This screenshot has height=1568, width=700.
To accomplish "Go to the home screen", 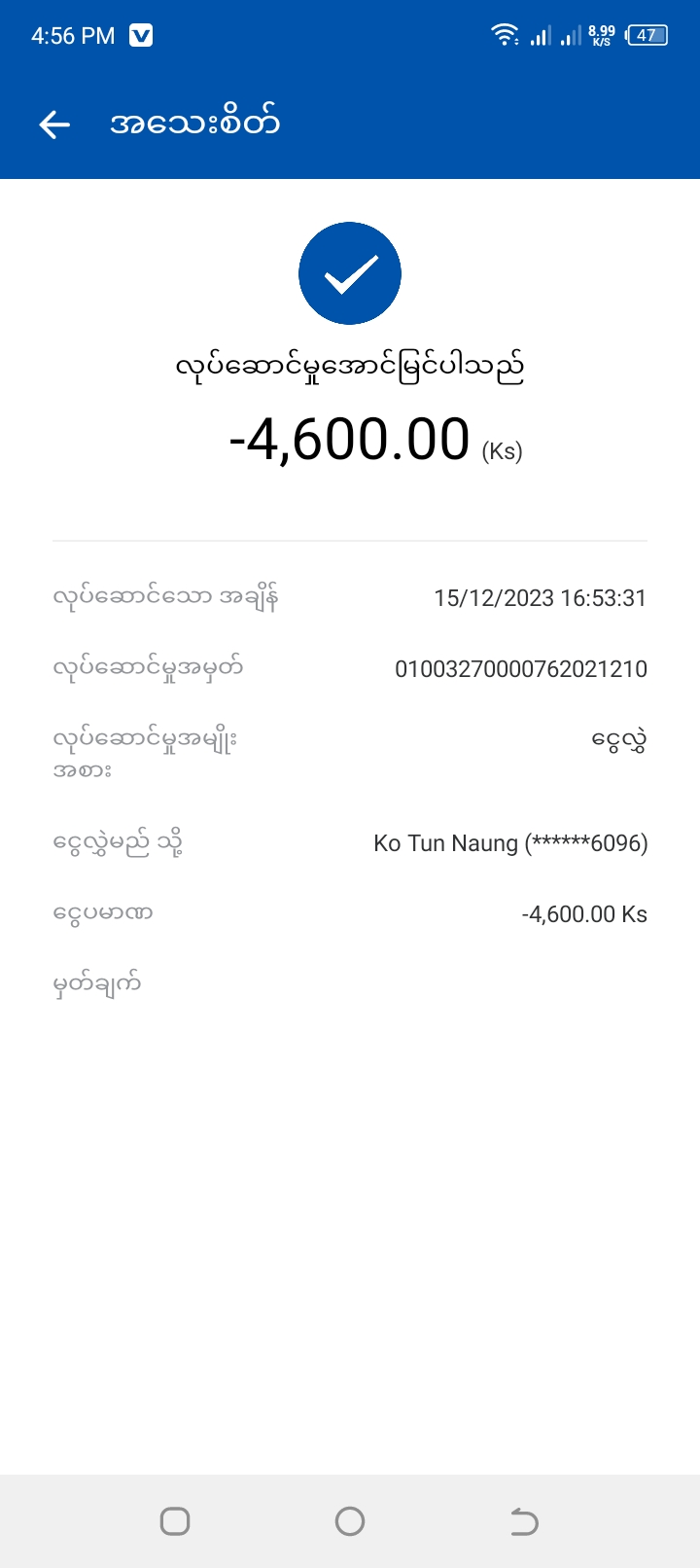I will tap(350, 1520).
